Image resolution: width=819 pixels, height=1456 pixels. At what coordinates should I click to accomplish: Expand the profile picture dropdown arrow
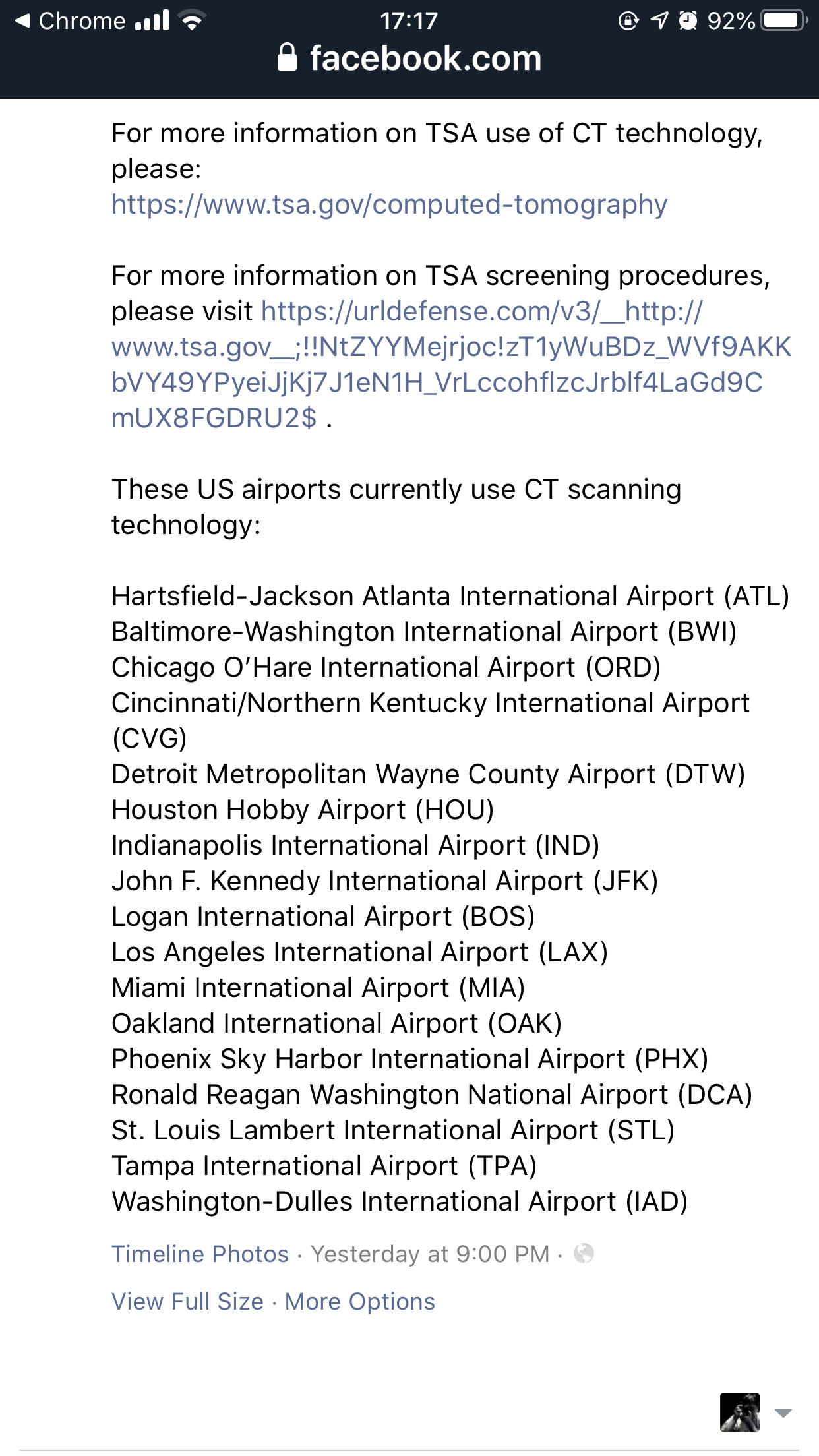click(783, 1412)
